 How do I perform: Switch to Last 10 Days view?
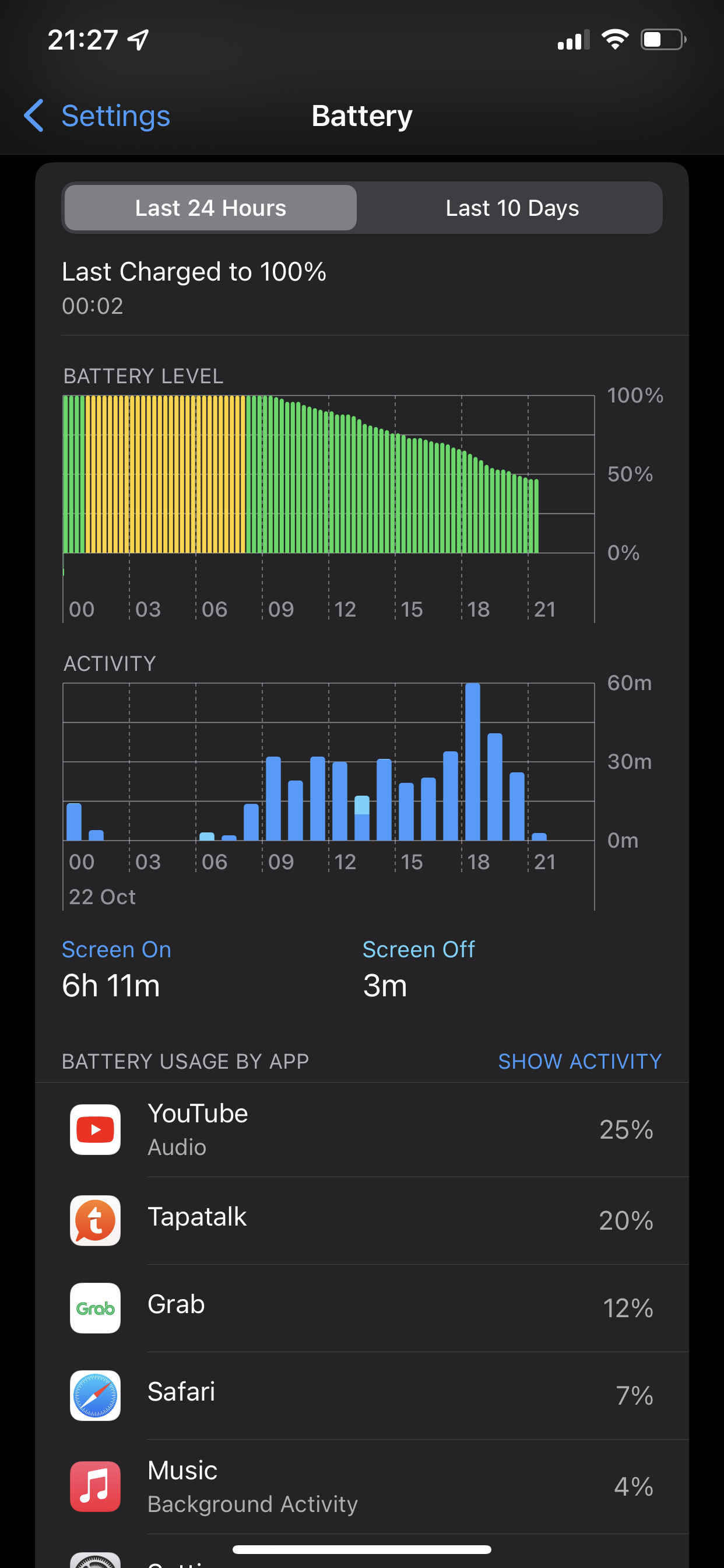512,208
